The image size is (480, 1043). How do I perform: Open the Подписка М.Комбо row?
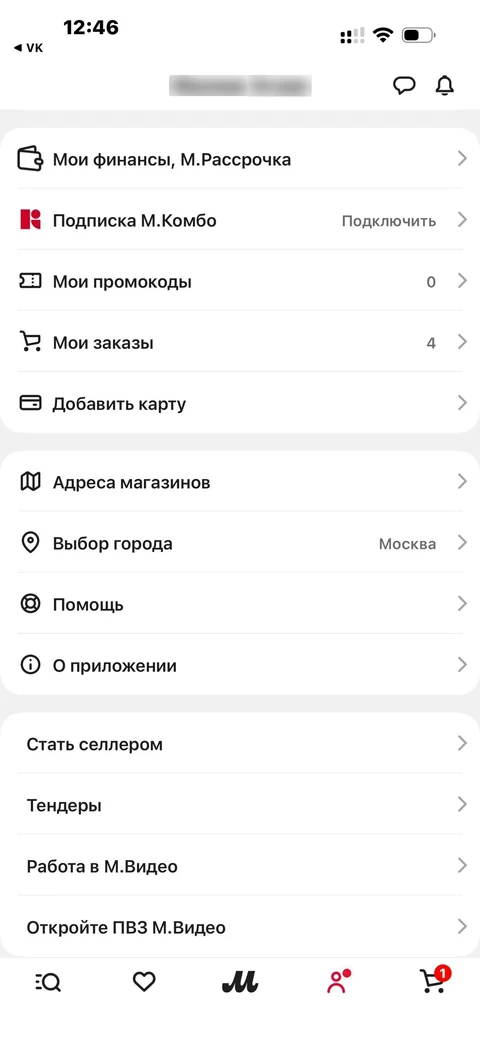point(240,220)
